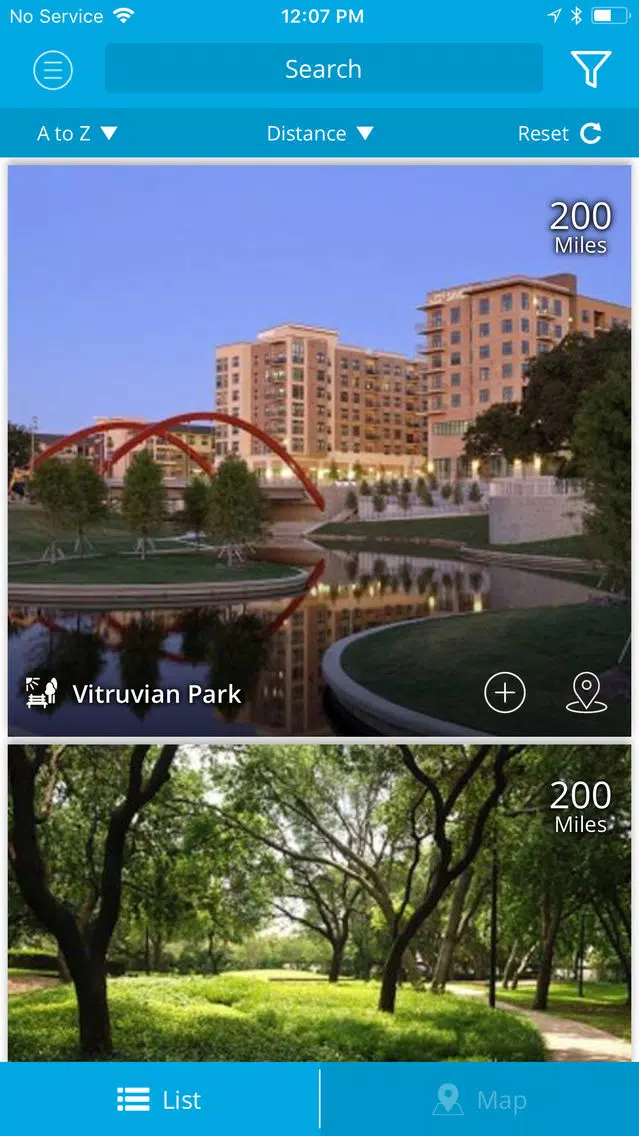Switch to the List tab
Screen dimensions: 639x1136
pyautogui.click(x=159, y=1100)
